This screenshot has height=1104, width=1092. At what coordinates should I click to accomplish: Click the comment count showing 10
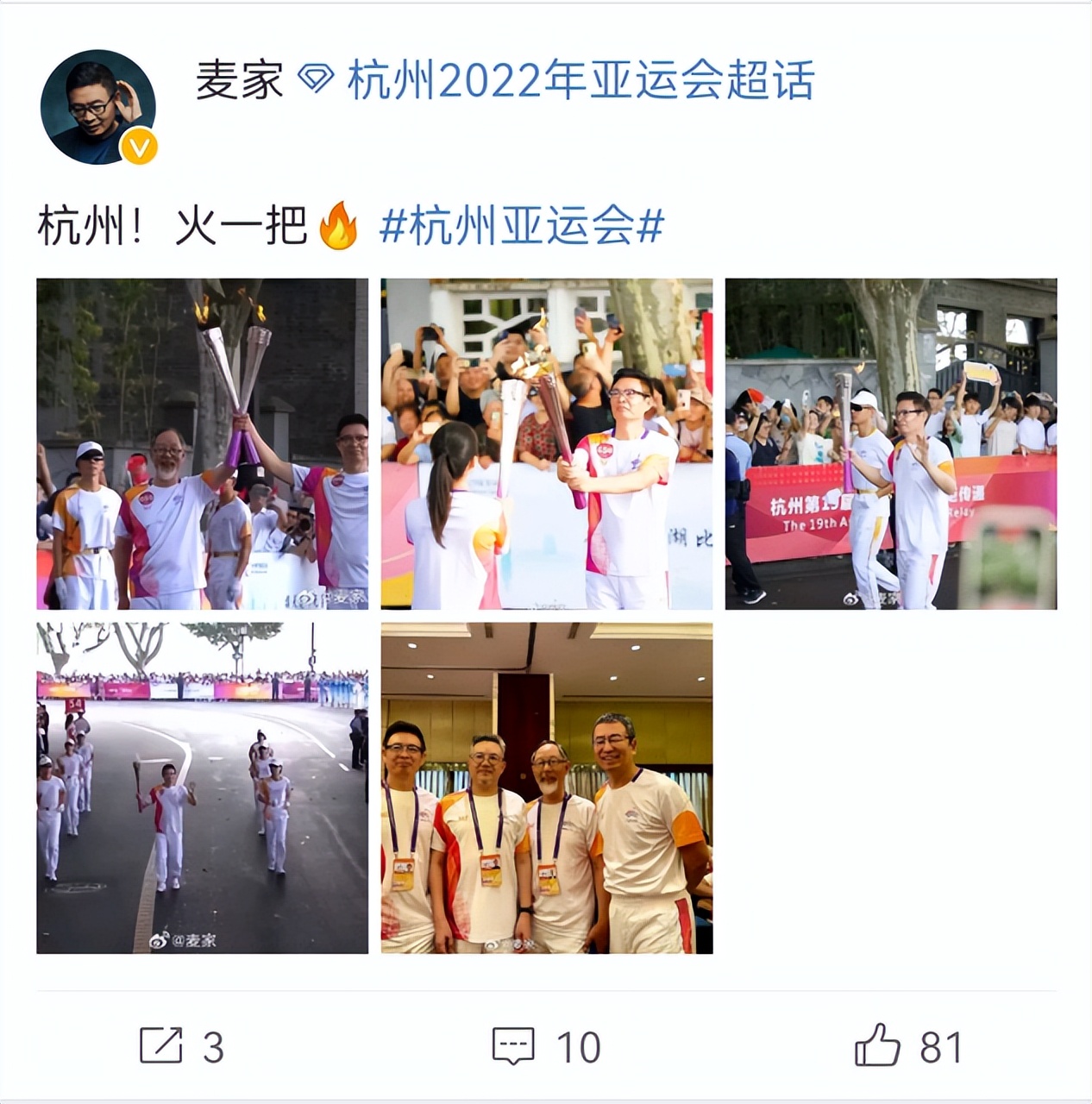pyautogui.click(x=579, y=1046)
